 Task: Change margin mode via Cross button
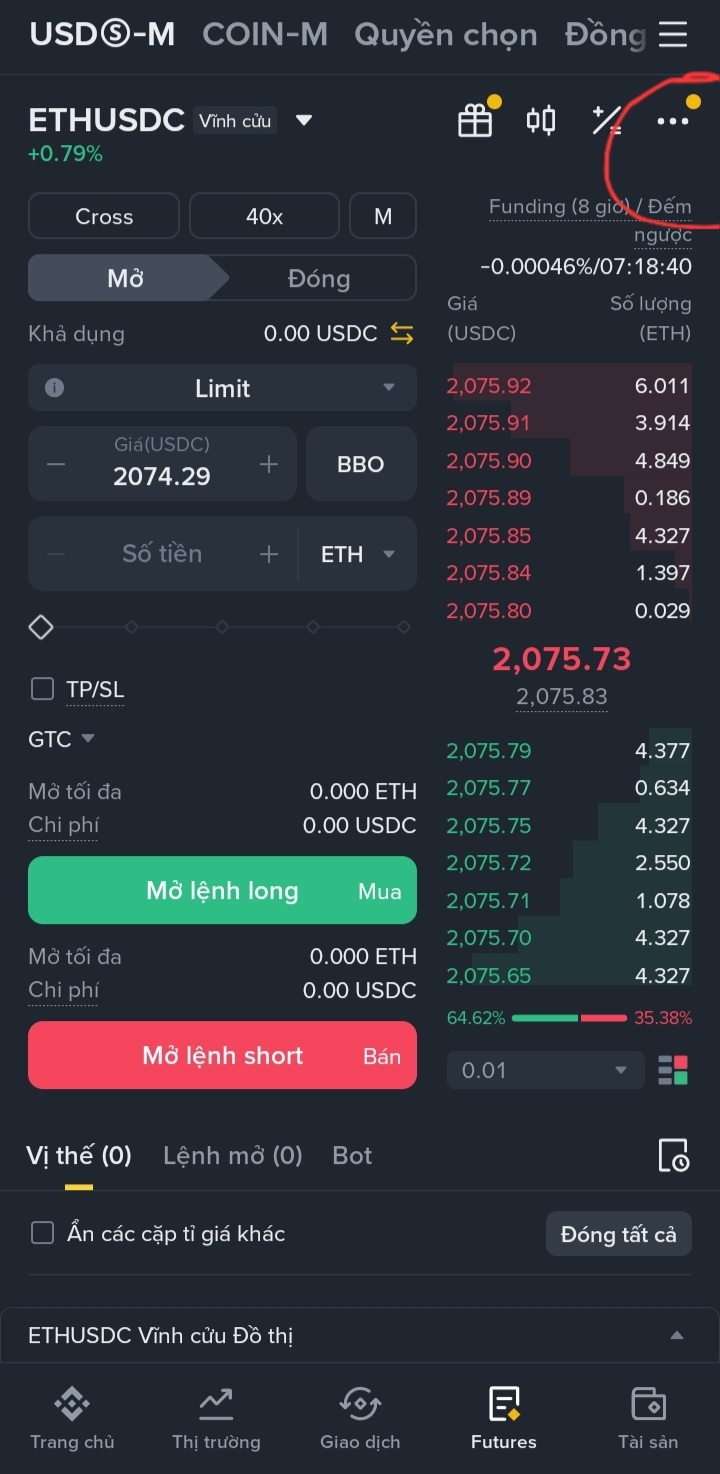(x=104, y=216)
